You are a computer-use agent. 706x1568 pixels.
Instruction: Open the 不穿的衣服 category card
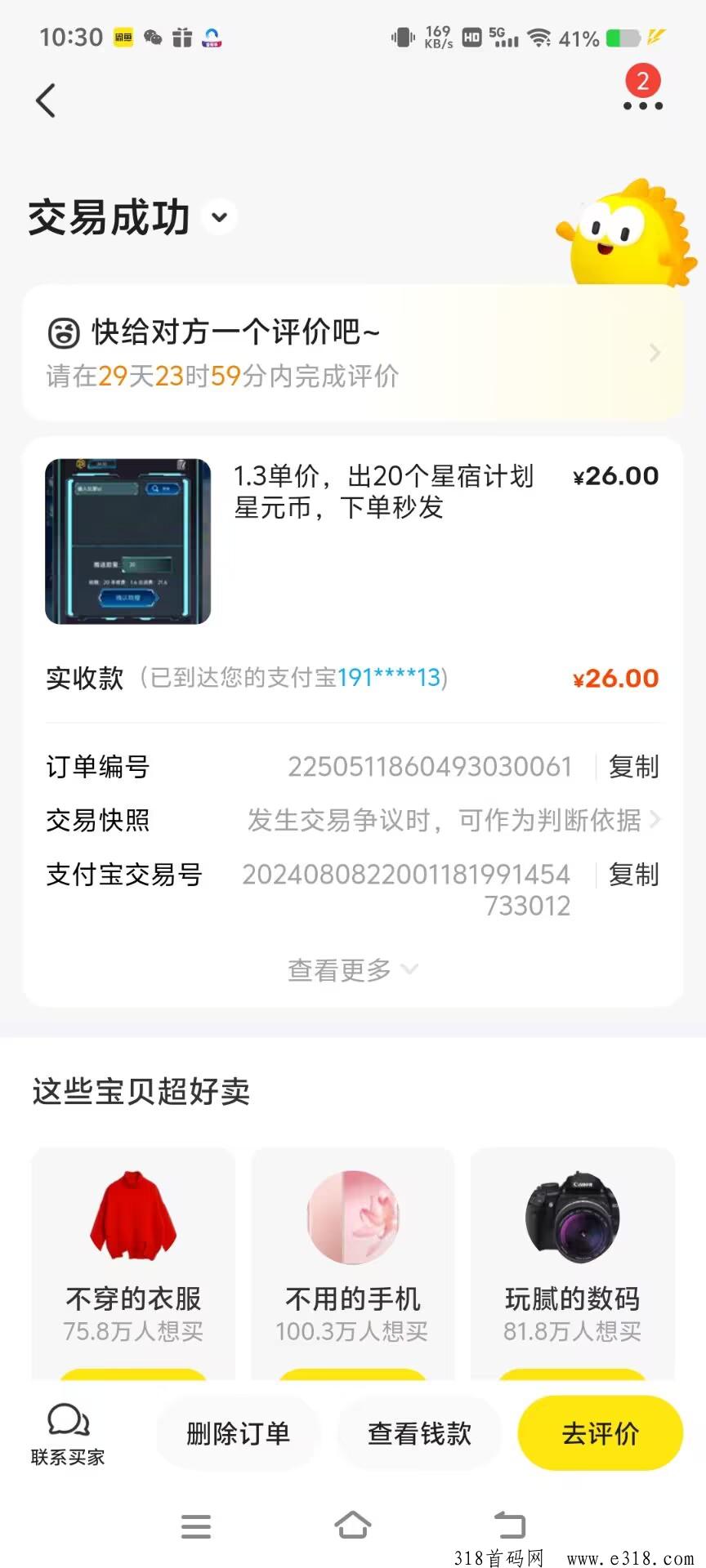[x=133, y=1263]
